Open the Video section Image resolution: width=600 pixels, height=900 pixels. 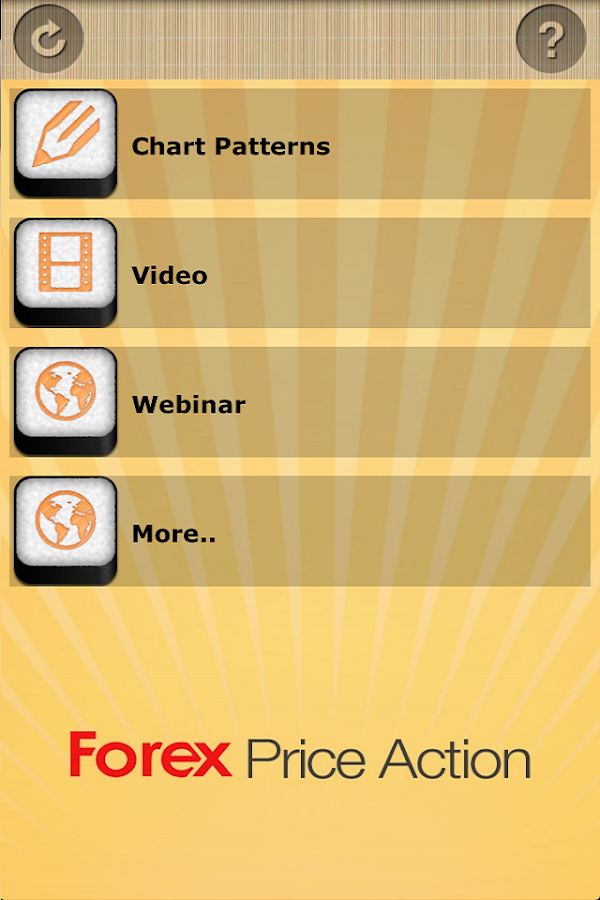[300, 275]
